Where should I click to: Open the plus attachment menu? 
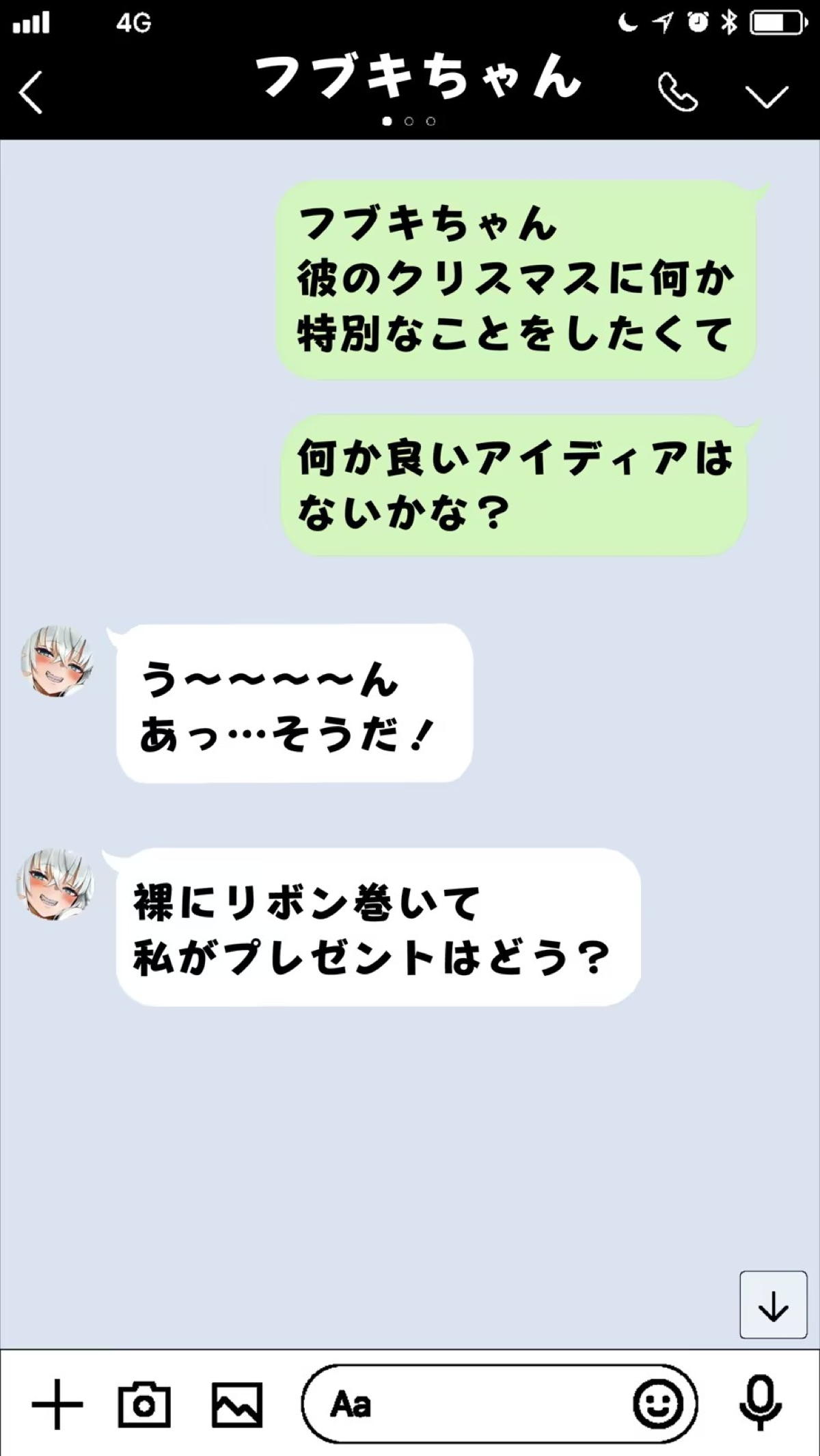(57, 1404)
